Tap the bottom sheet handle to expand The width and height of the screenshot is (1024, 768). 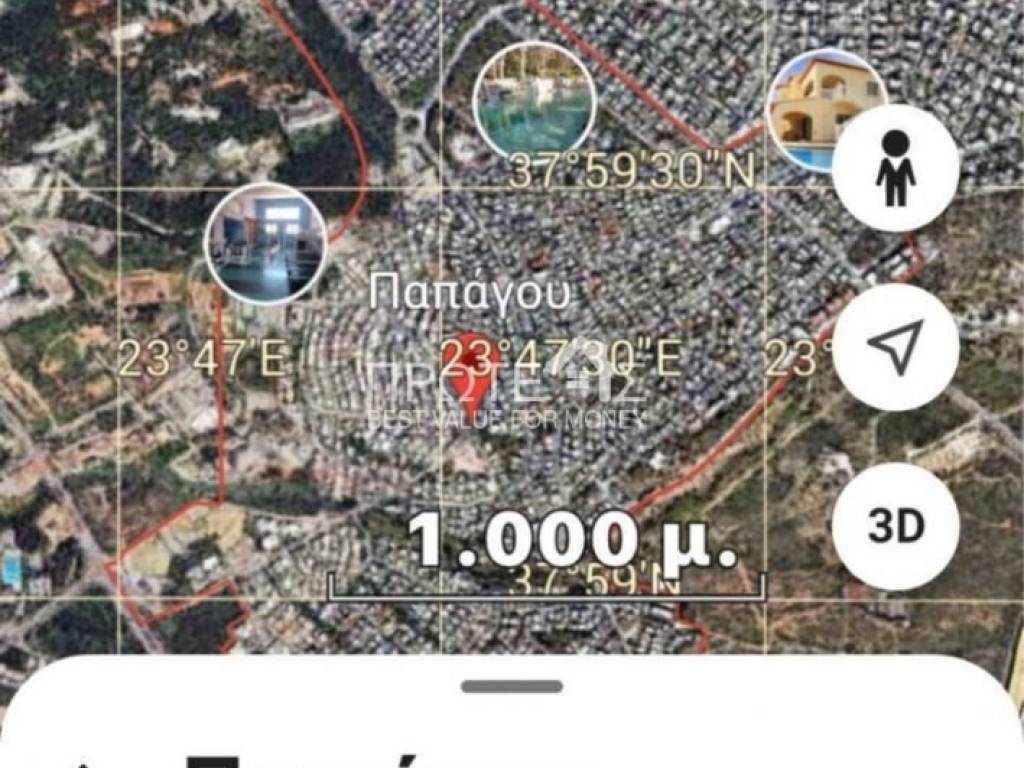click(511, 686)
